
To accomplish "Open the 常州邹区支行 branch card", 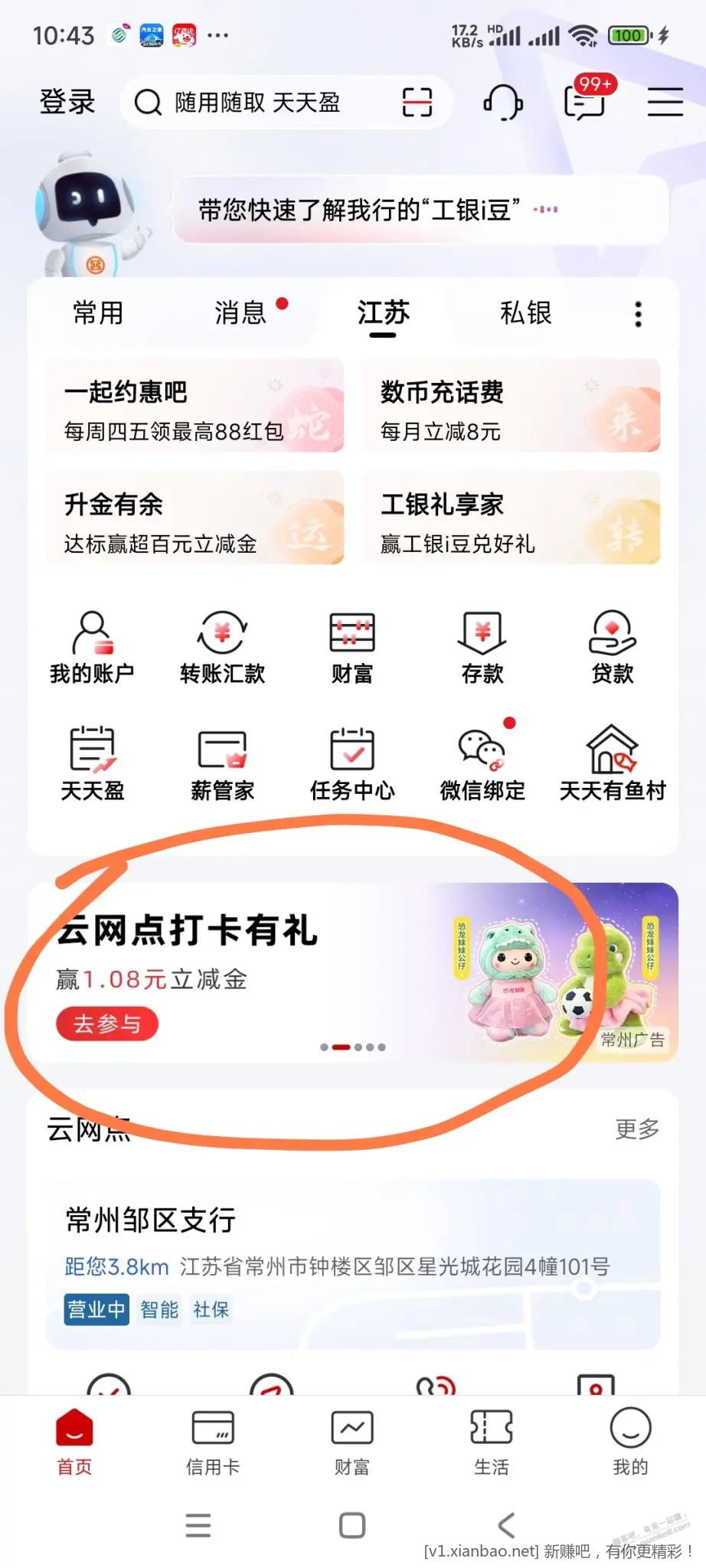I will pyautogui.click(x=352, y=1263).
